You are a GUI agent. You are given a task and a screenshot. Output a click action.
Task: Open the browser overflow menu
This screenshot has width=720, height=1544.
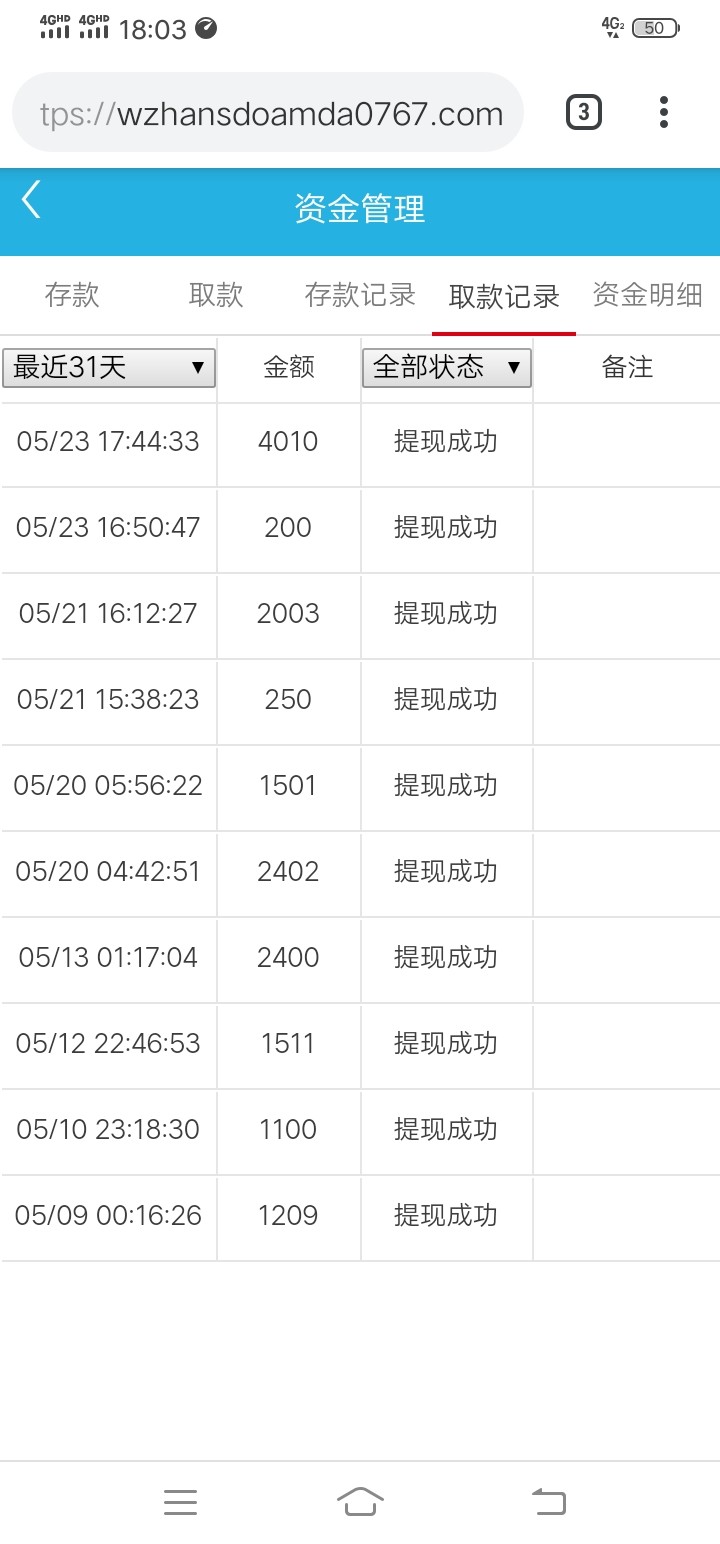[x=664, y=112]
